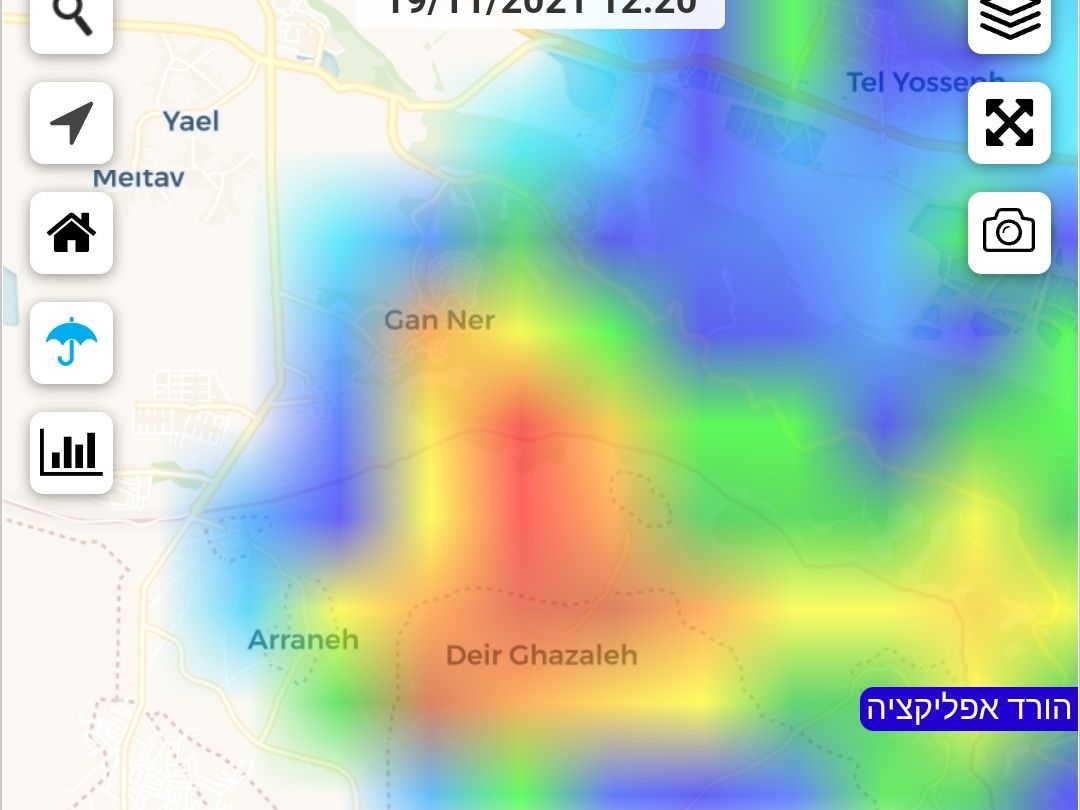Open the bar chart statistics
The height and width of the screenshot is (810, 1080).
tap(71, 453)
